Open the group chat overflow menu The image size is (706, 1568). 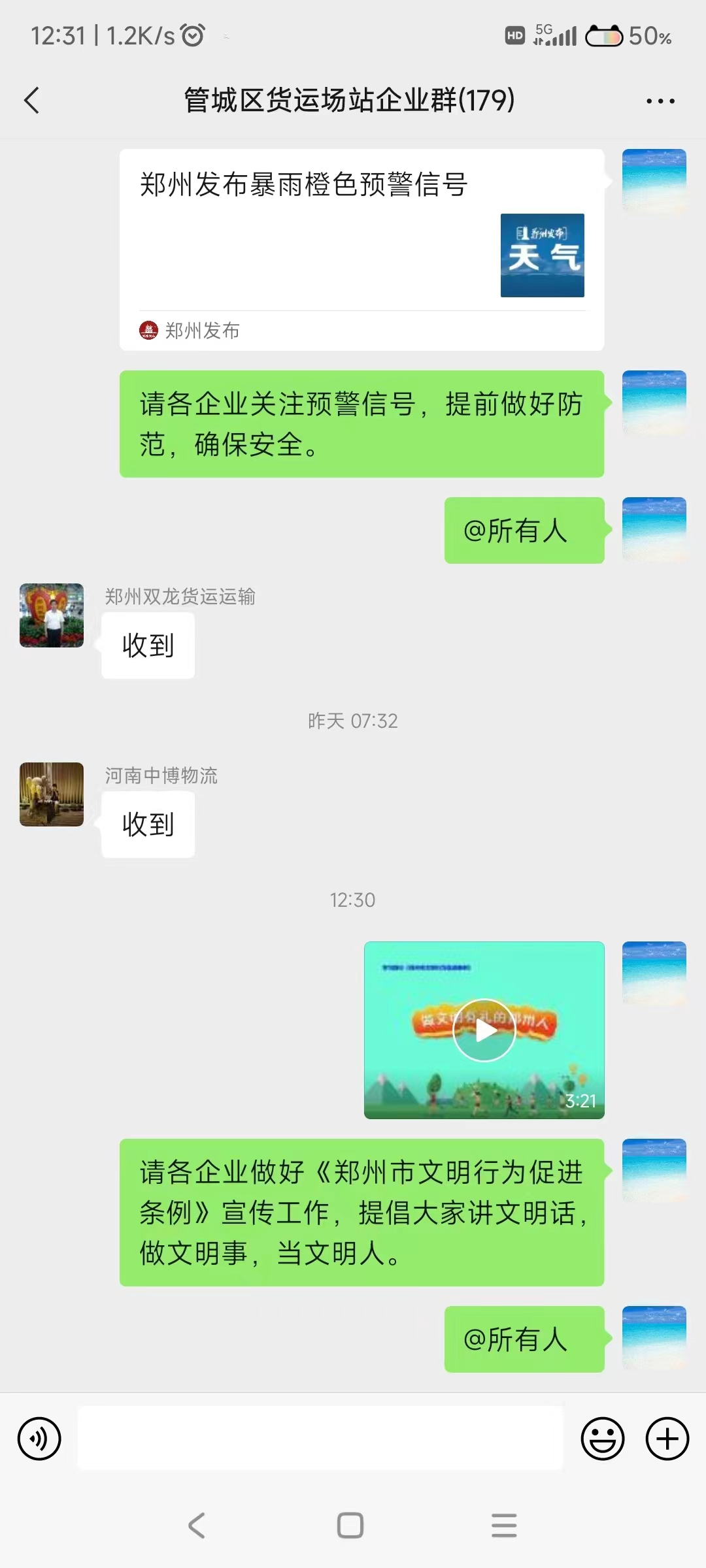pyautogui.click(x=660, y=101)
